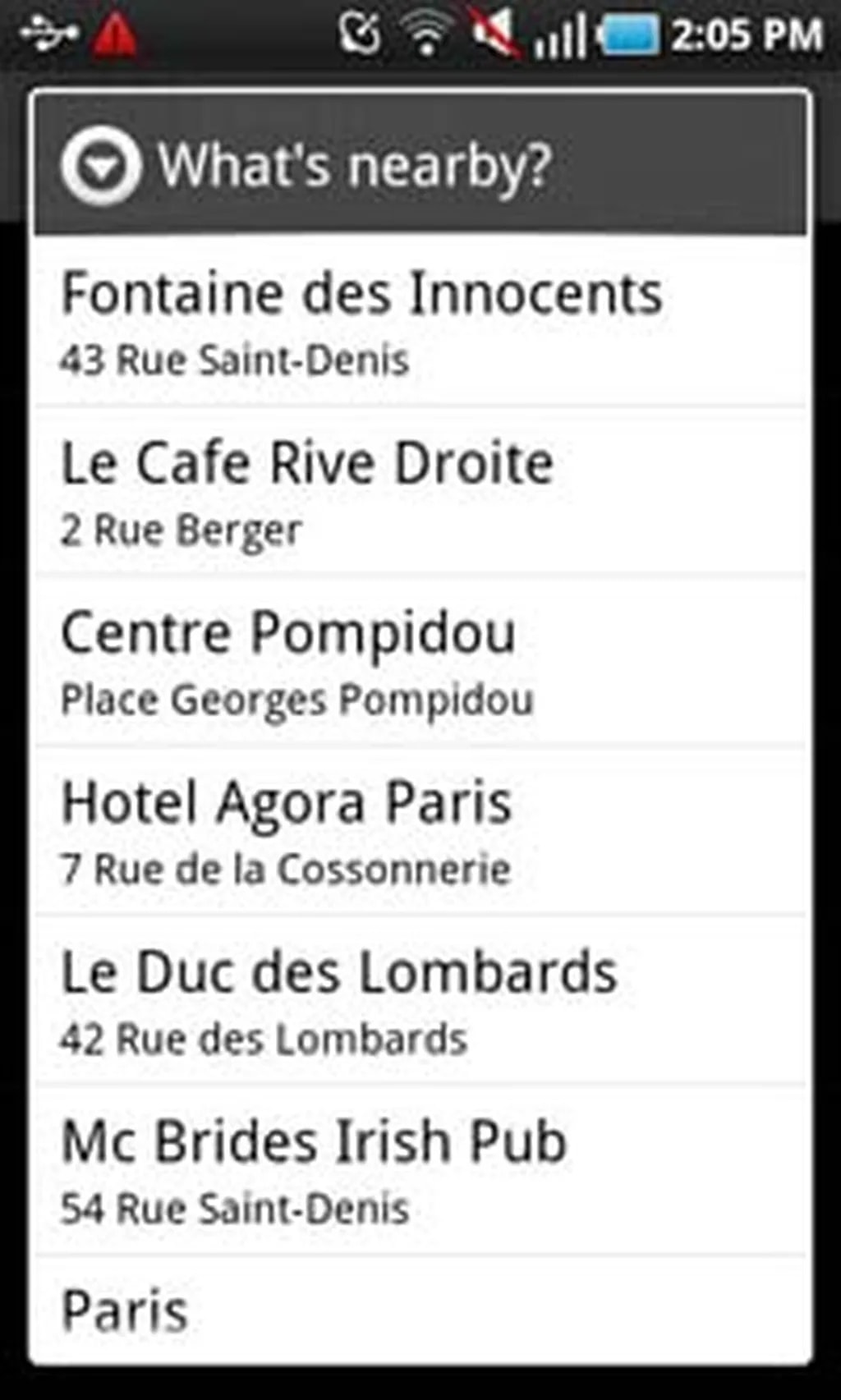
Task: Choose Le Cafe Rive Droite
Action: click(x=420, y=492)
